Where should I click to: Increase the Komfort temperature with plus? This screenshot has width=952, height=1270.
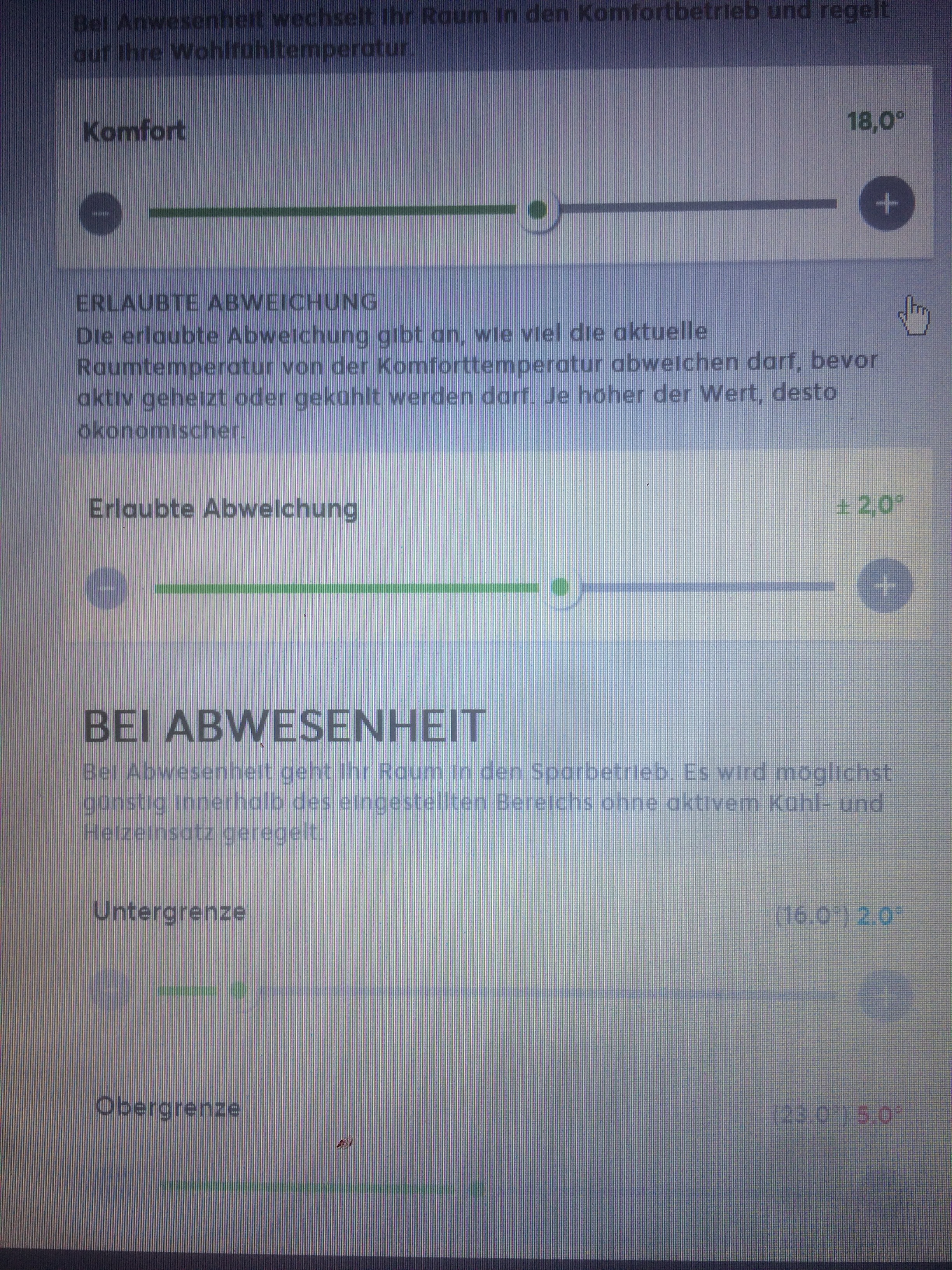click(886, 203)
